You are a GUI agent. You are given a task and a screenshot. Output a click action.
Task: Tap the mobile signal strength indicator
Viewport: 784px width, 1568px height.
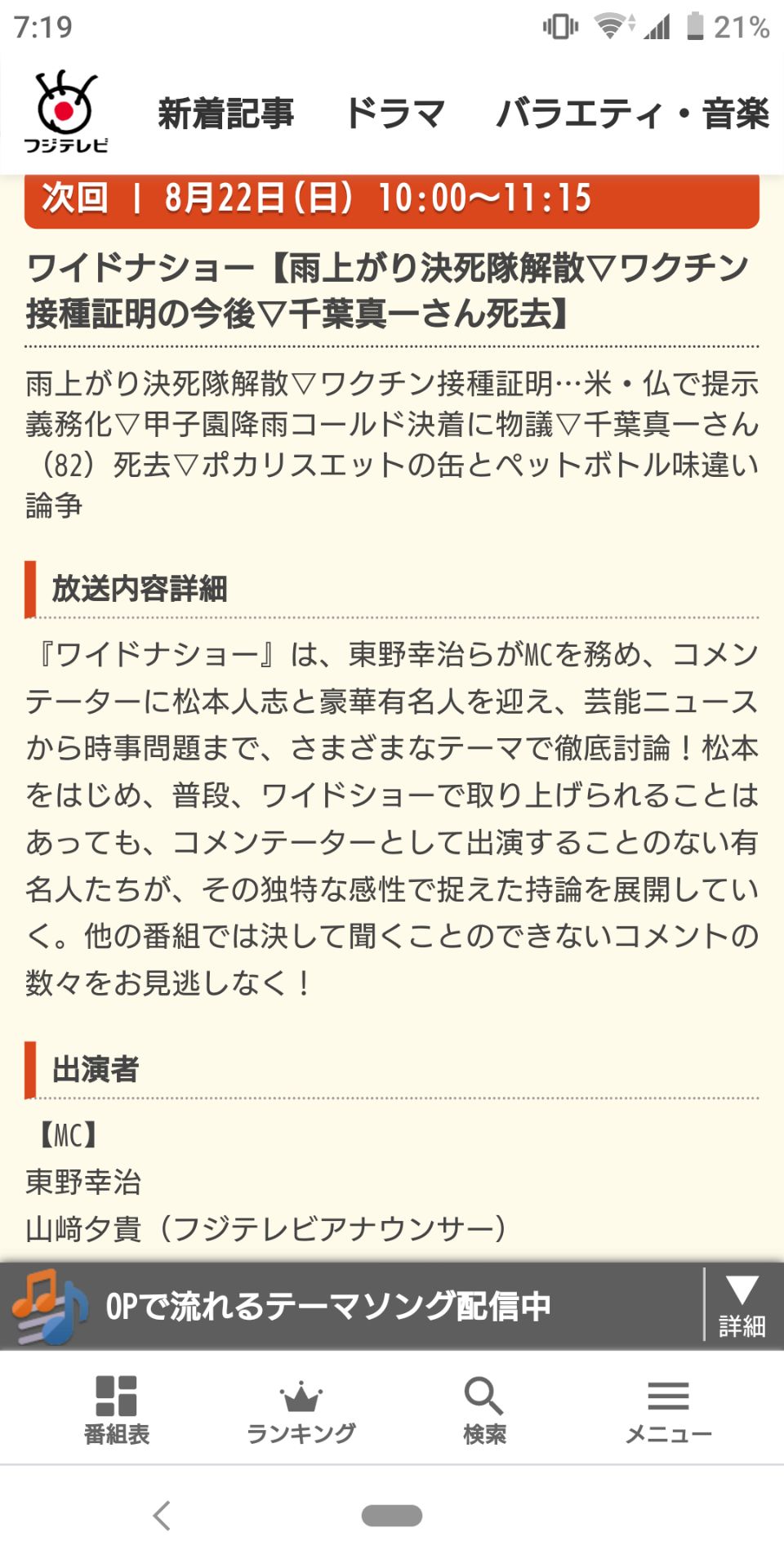[x=656, y=24]
